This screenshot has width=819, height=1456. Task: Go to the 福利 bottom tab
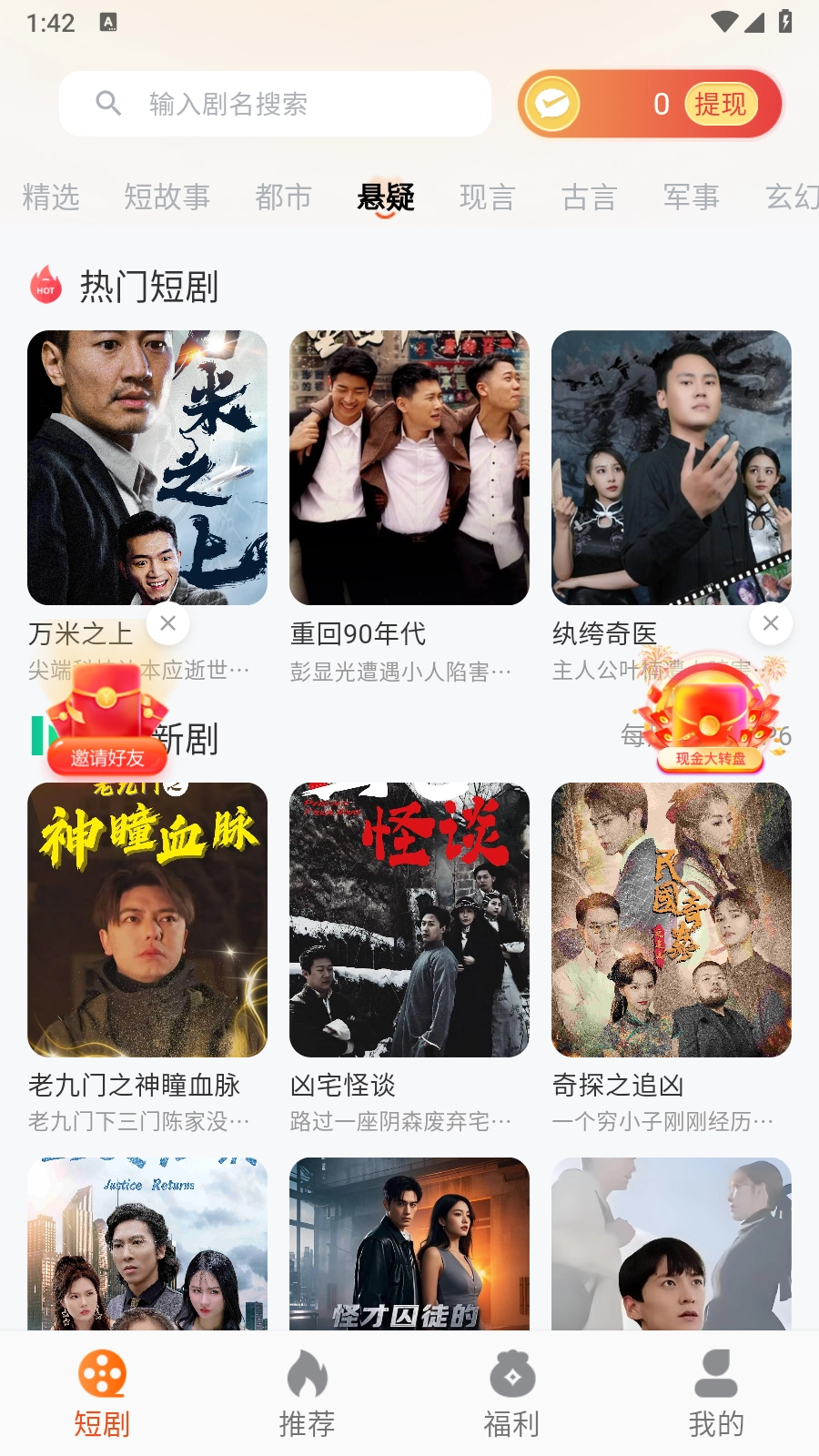[x=511, y=1394]
